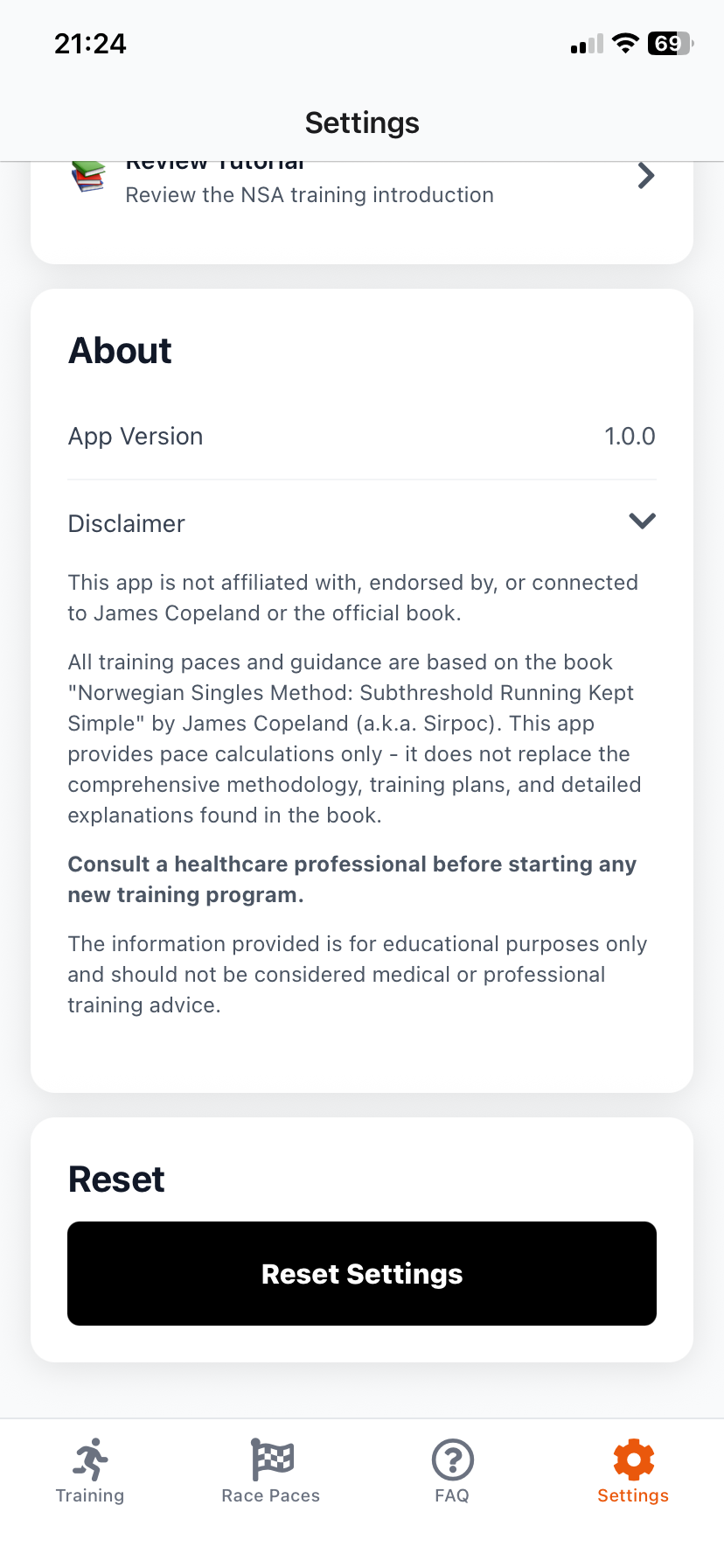Tap the Reset Settings button
The image size is (724, 1568).
point(362,1273)
